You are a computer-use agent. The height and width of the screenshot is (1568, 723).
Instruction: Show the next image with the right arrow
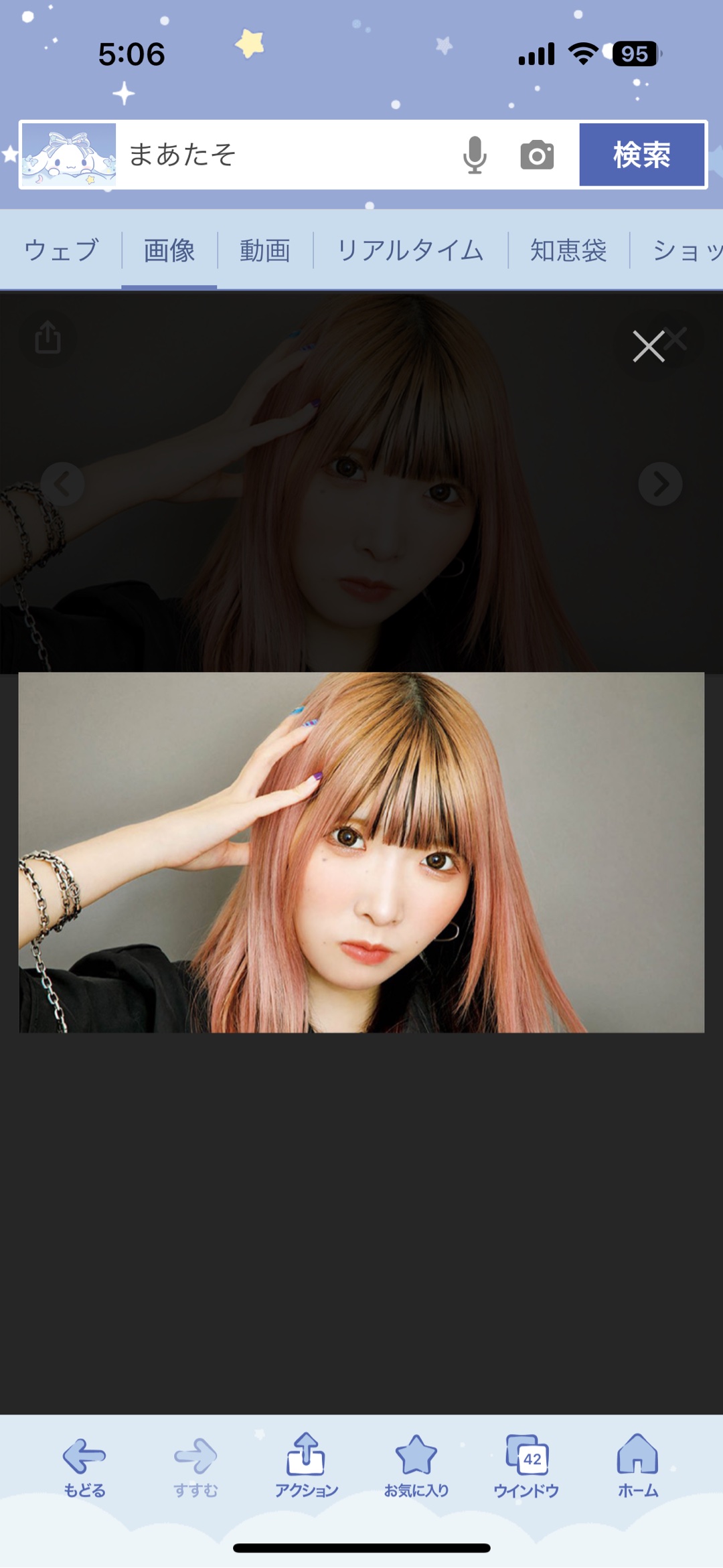click(x=660, y=484)
